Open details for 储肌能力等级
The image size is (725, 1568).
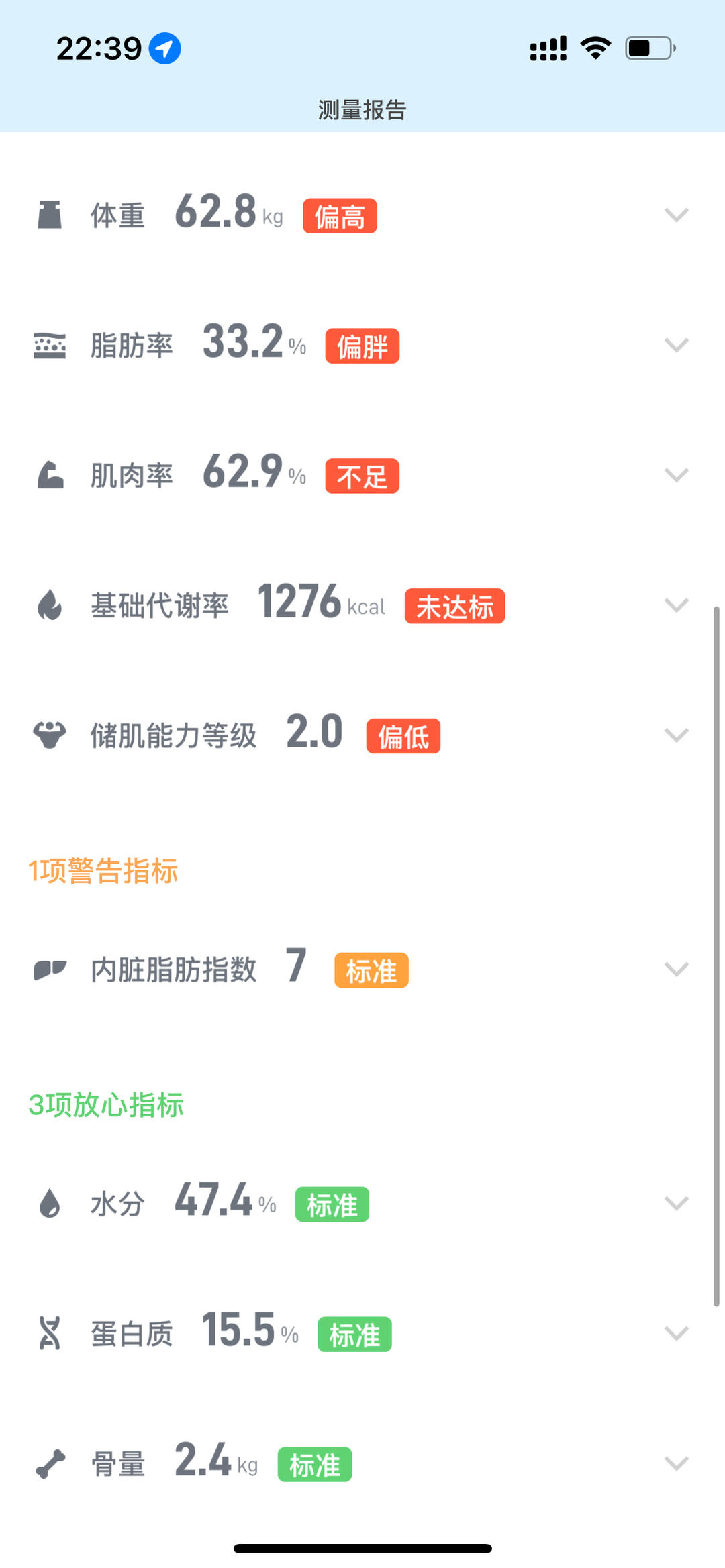676,735
